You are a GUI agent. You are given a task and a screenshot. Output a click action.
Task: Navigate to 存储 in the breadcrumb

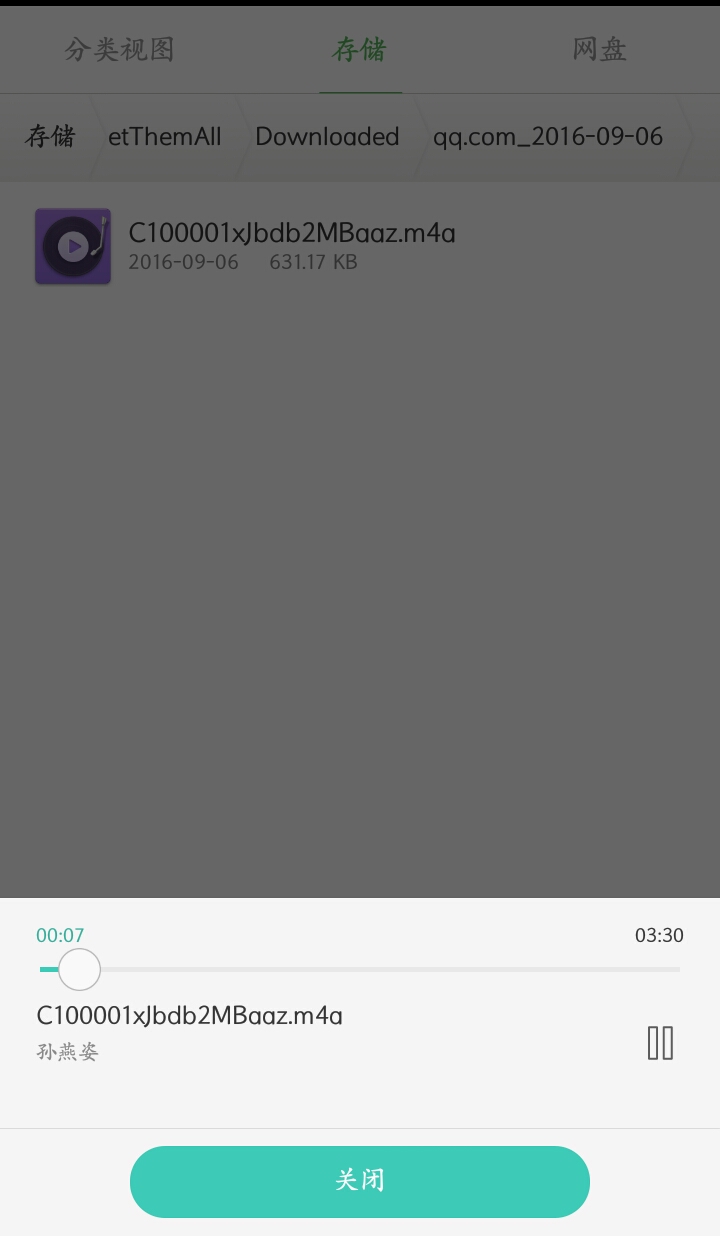pyautogui.click(x=51, y=137)
